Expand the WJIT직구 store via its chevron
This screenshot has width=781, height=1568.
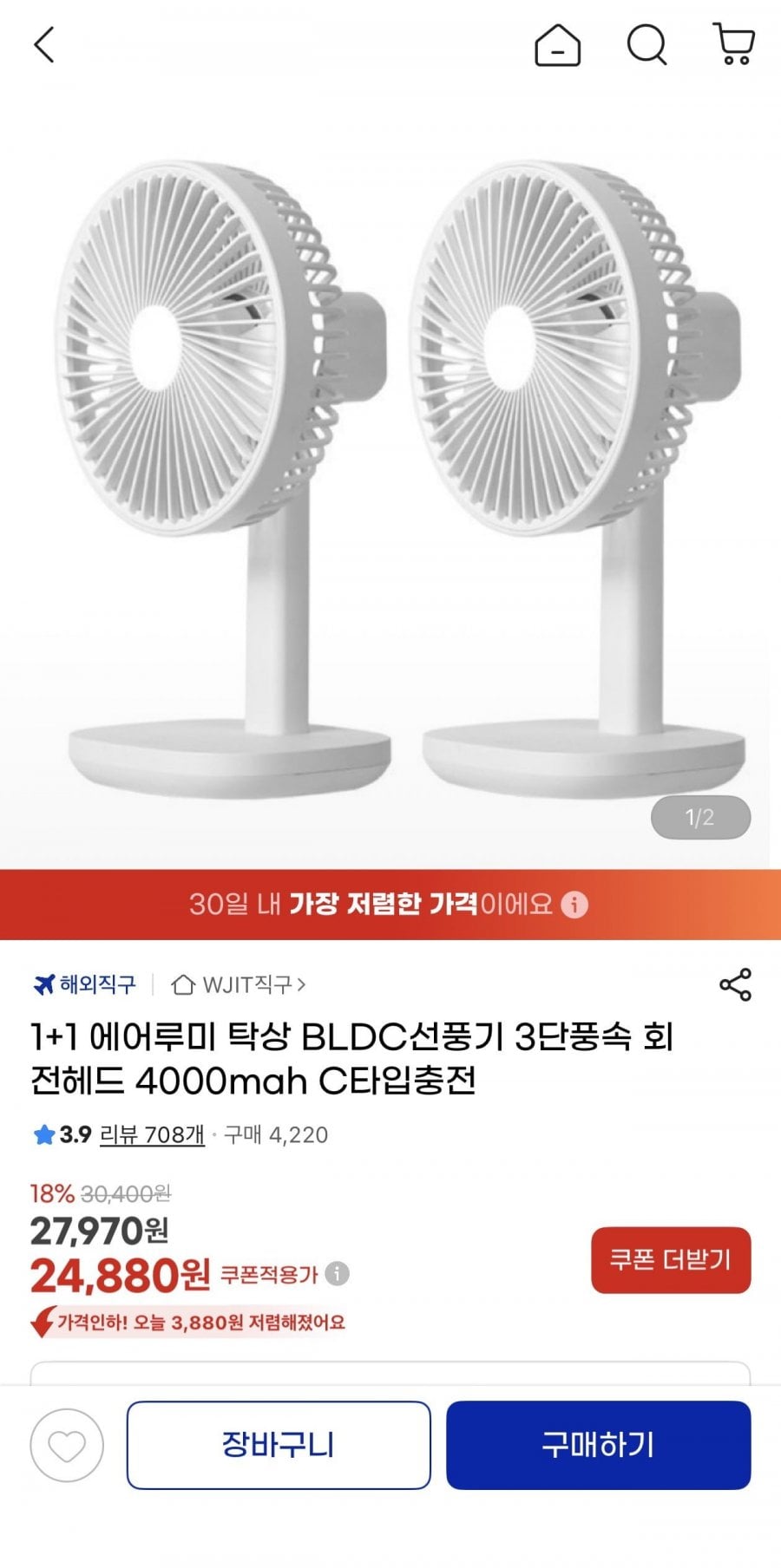coord(304,983)
